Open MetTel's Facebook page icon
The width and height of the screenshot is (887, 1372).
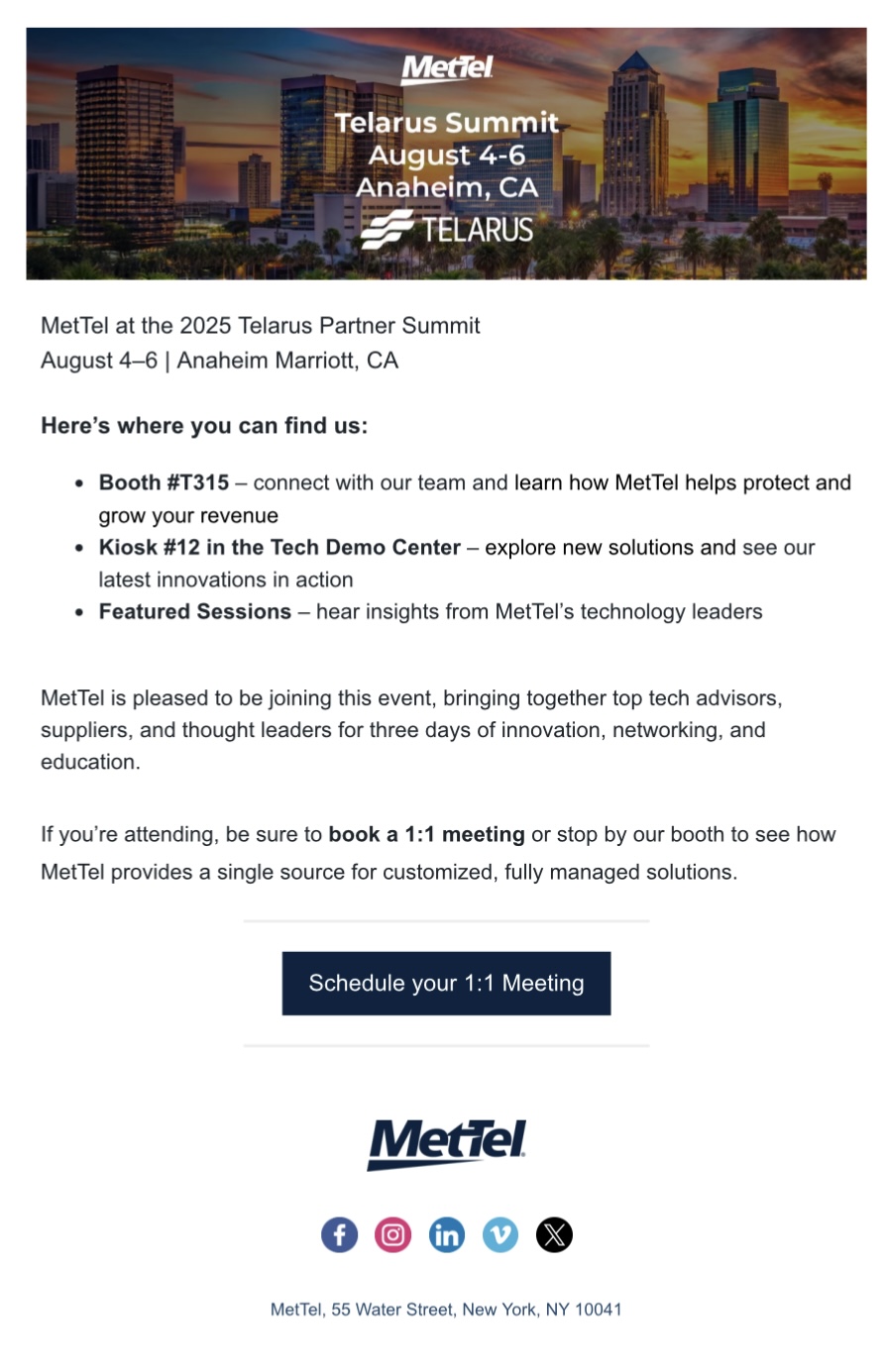click(x=339, y=1234)
